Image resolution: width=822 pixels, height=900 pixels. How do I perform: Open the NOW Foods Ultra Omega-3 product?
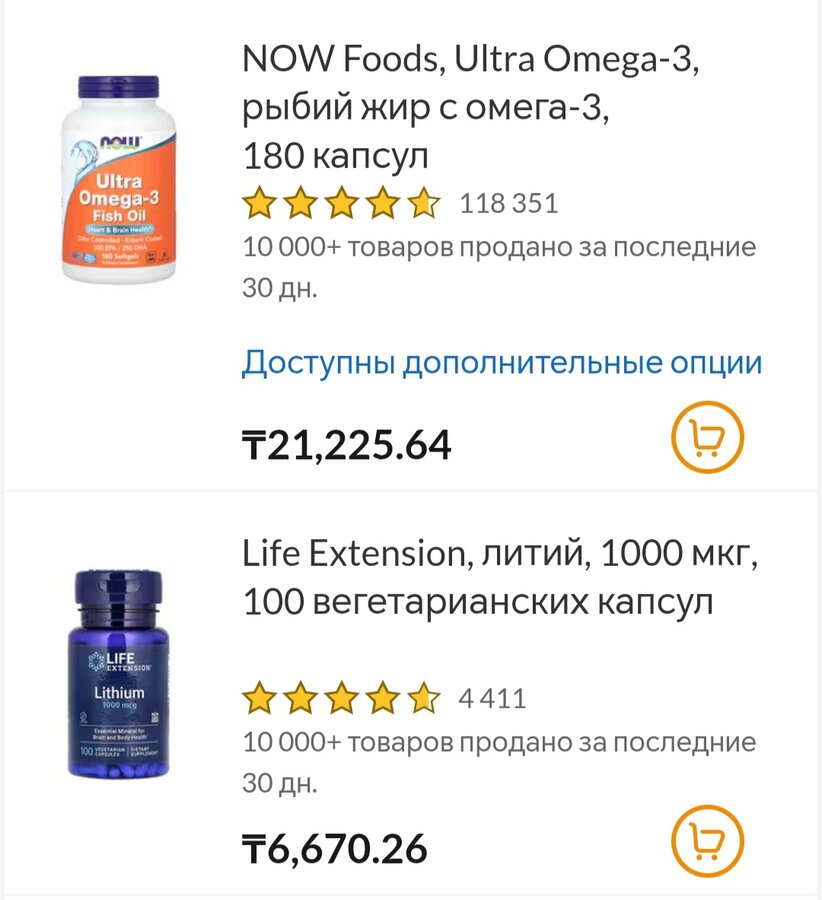click(470, 108)
